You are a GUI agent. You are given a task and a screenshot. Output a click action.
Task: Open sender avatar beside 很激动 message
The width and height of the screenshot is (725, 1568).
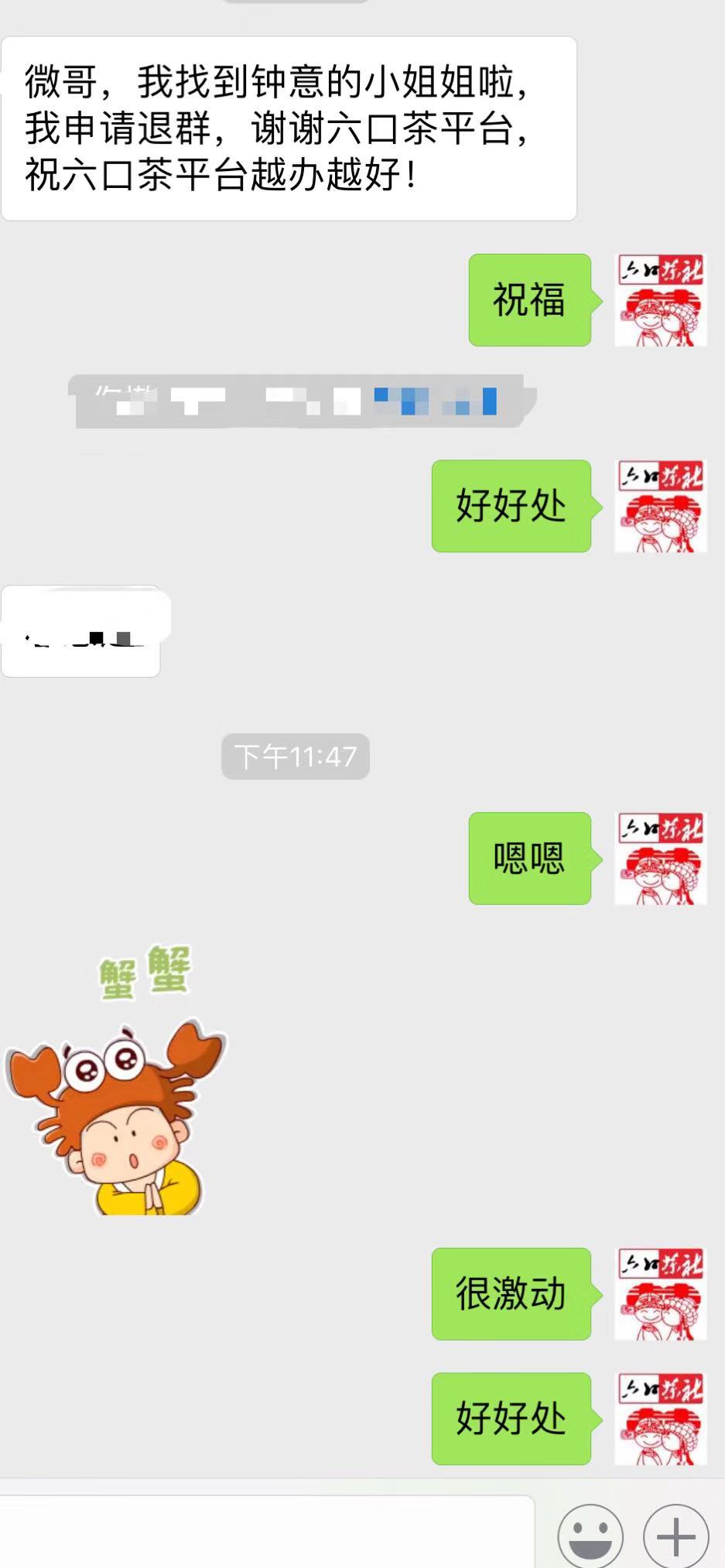tap(660, 1293)
